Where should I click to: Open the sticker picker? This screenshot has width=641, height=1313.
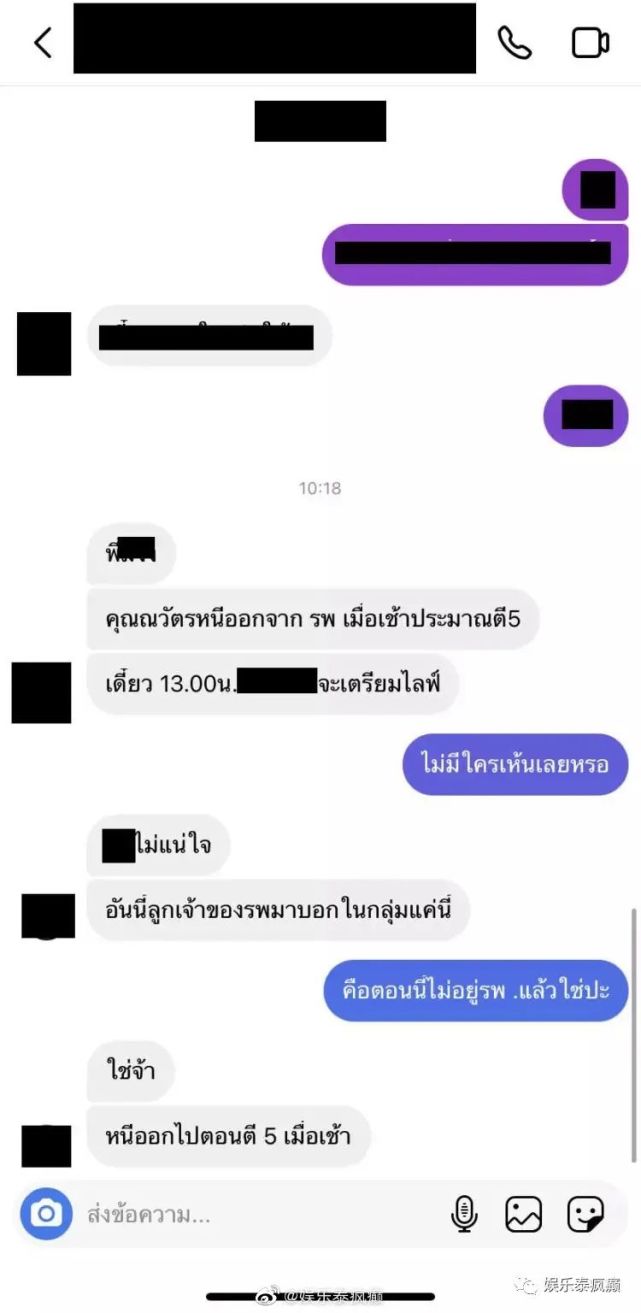coord(585,1214)
